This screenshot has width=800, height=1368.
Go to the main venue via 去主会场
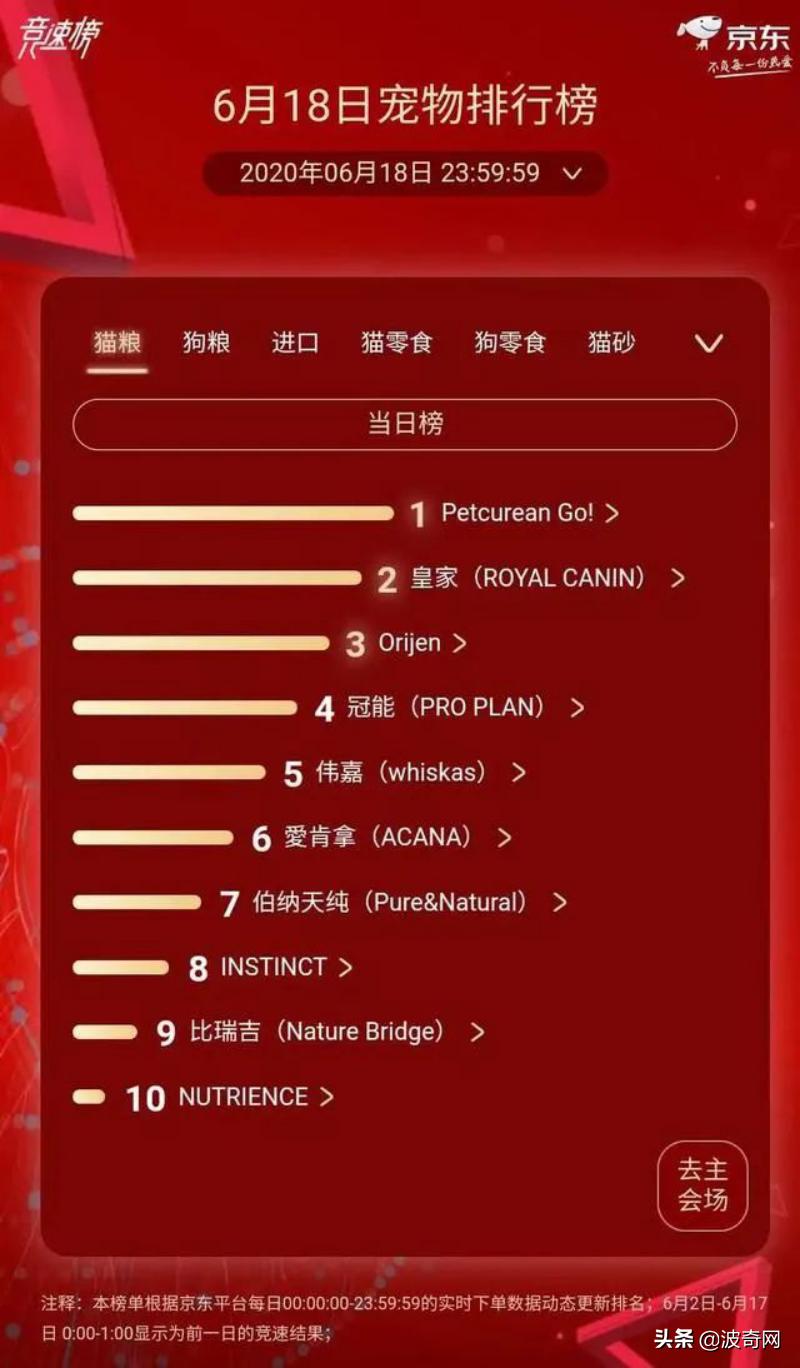(x=702, y=1185)
